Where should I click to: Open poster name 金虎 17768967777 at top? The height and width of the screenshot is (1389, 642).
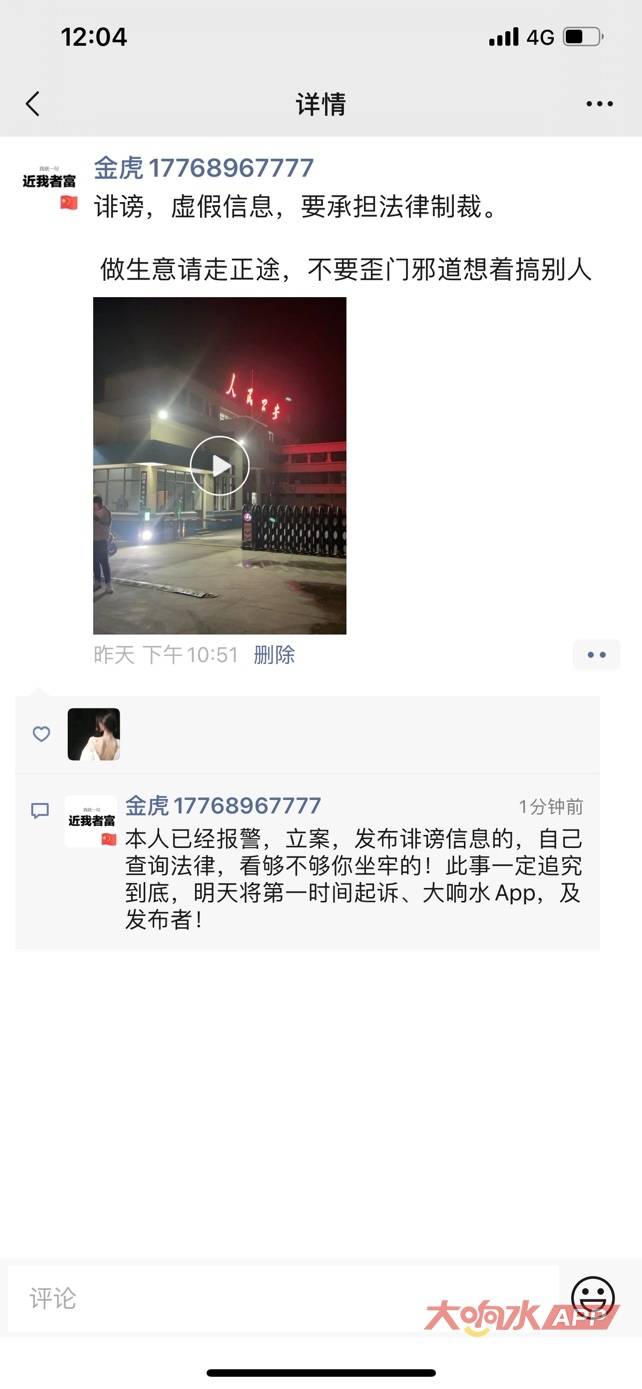[204, 167]
